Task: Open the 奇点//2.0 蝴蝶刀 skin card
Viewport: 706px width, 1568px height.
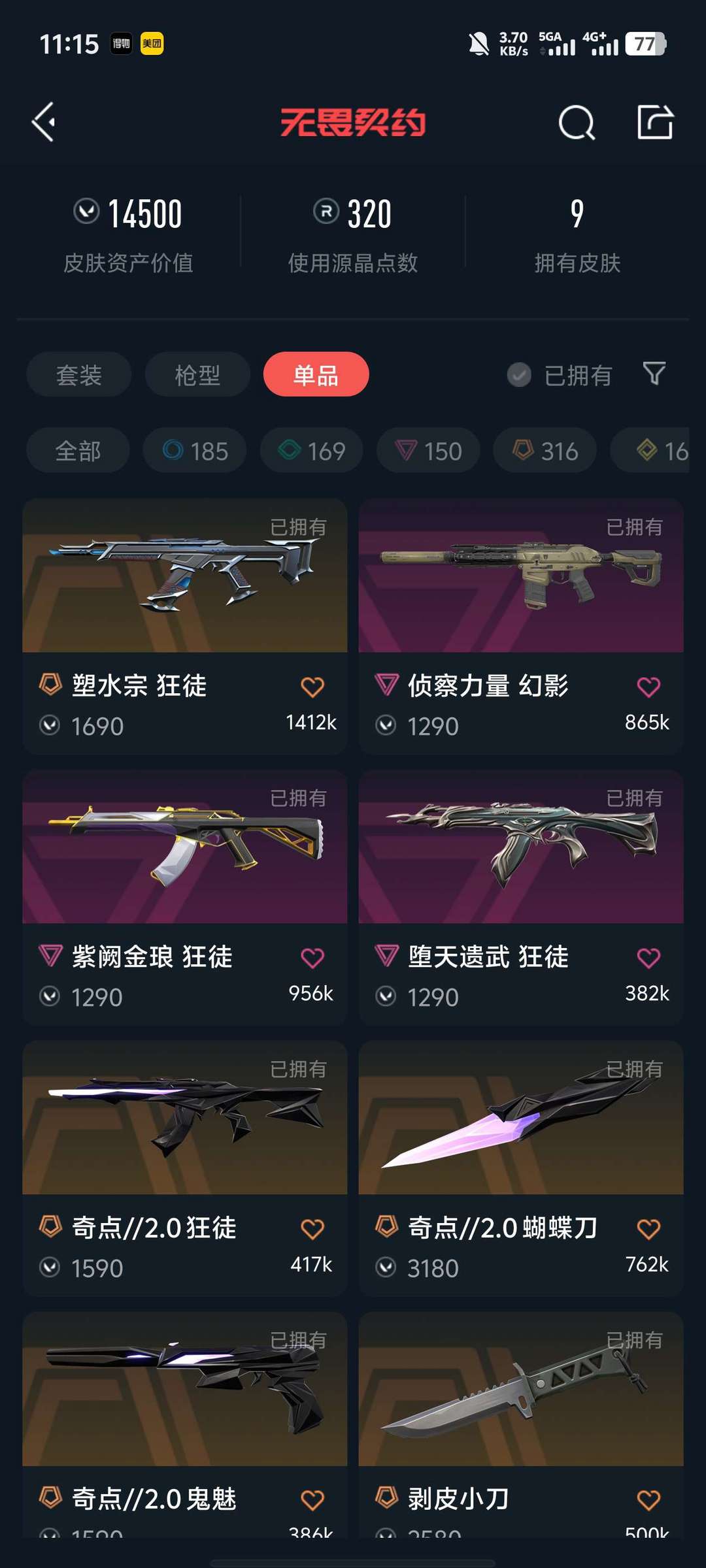Action: [521, 1169]
